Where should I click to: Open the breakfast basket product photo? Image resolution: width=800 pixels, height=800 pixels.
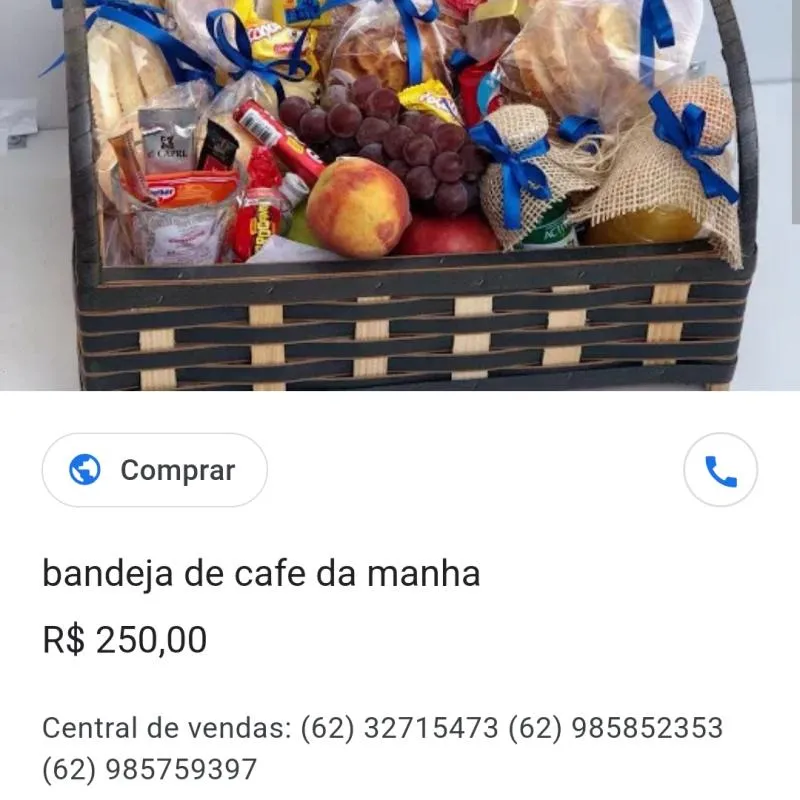pyautogui.click(x=400, y=195)
